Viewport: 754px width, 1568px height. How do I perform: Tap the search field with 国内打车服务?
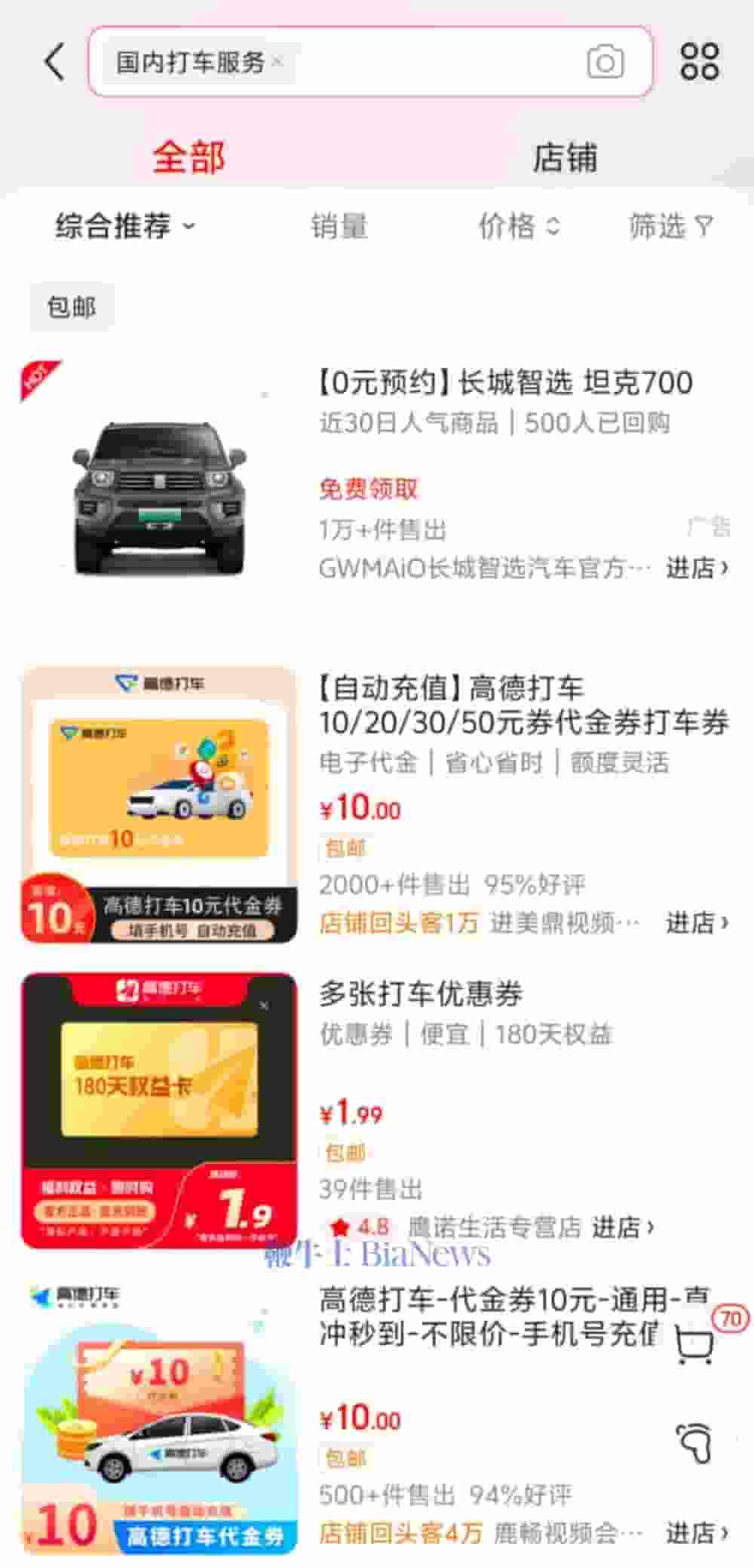tap(422, 62)
